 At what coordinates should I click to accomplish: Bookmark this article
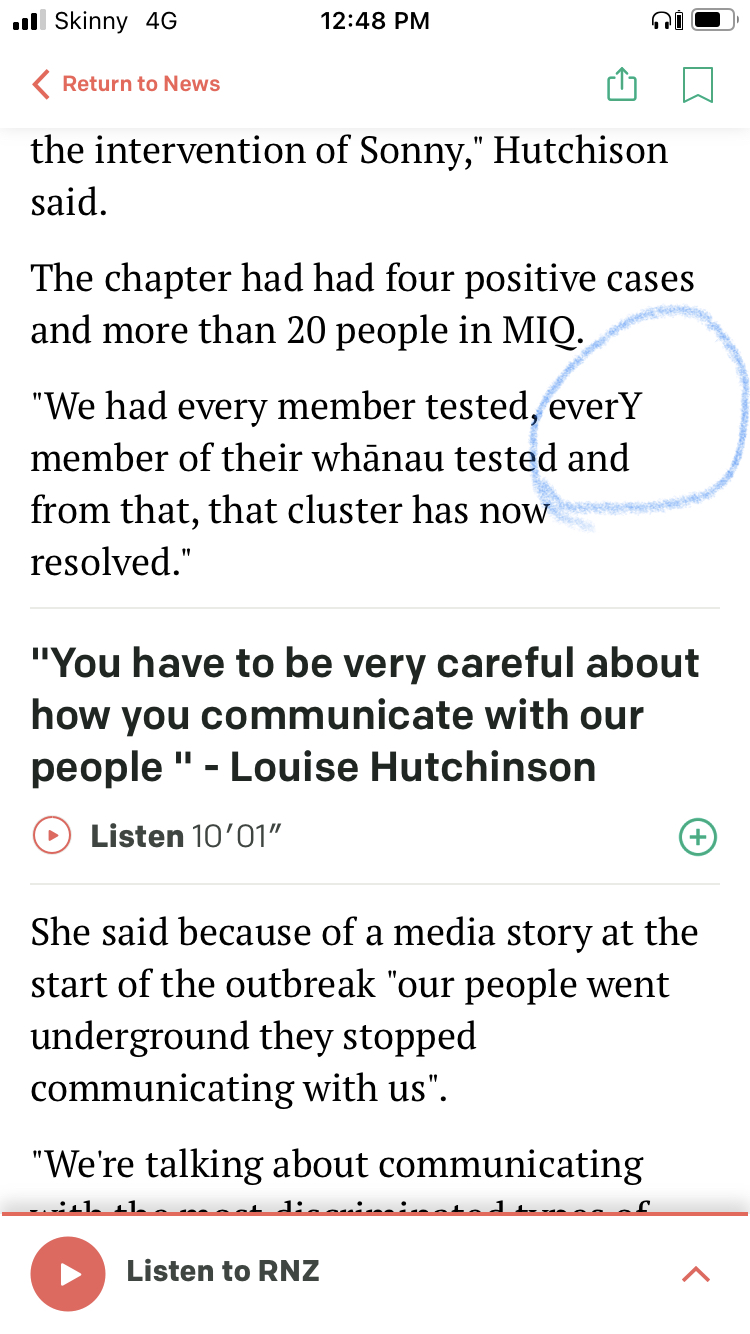pyautogui.click(x=697, y=85)
